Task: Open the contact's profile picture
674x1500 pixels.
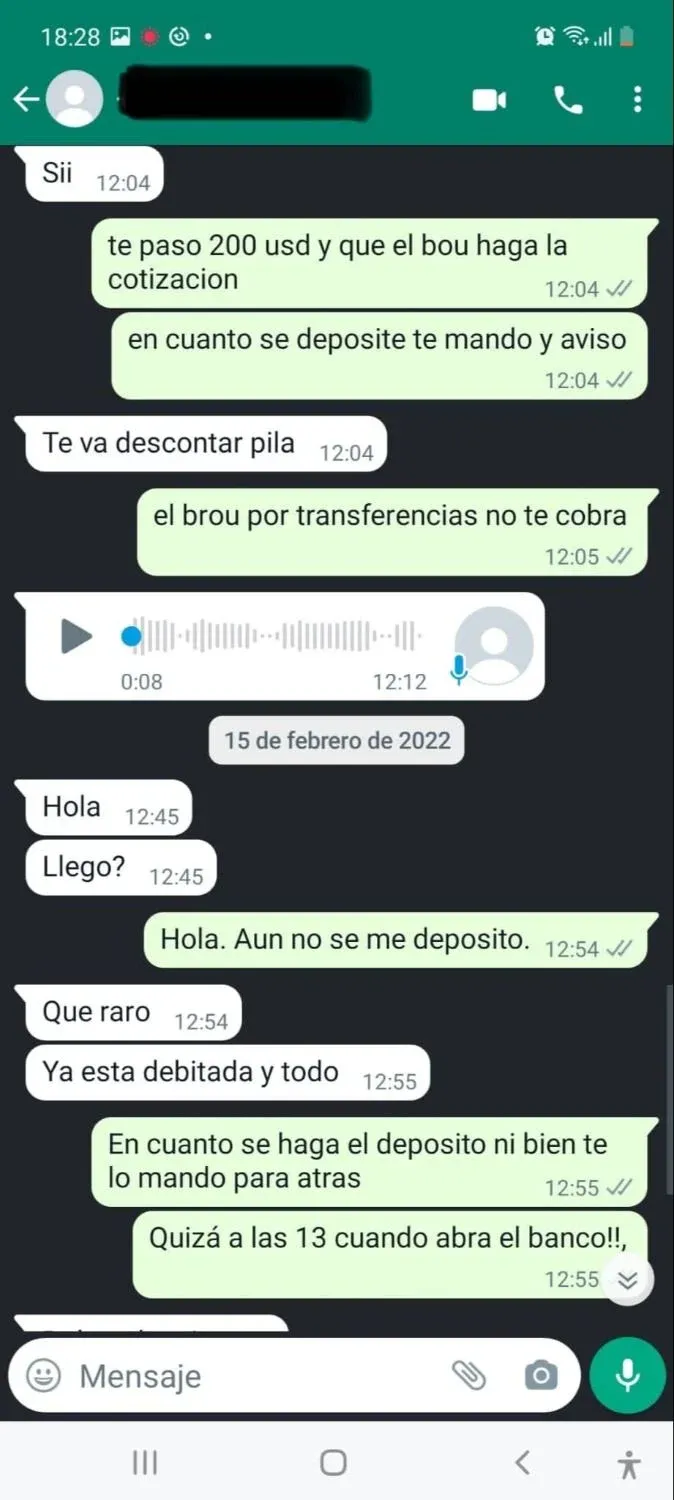Action: (x=74, y=99)
